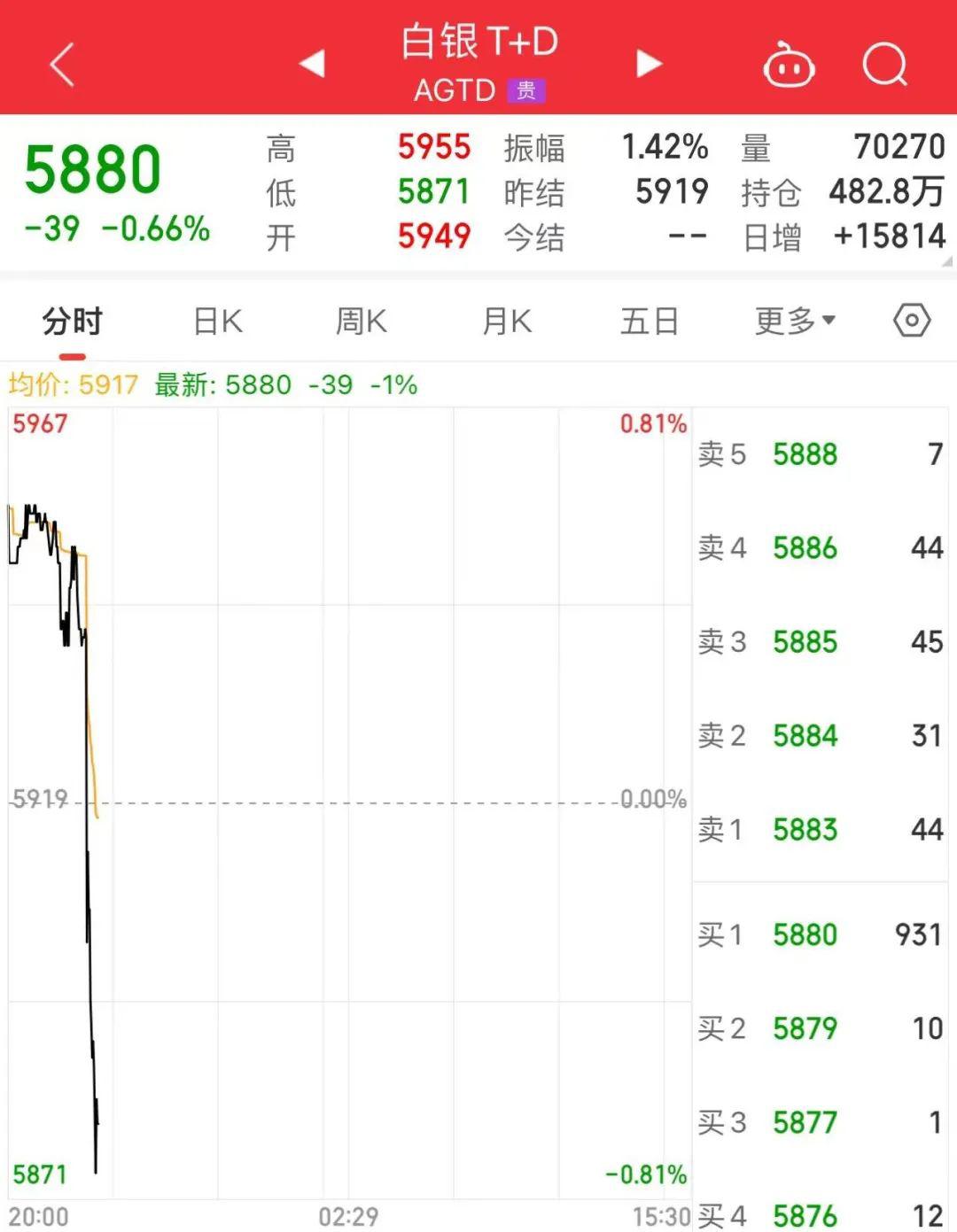Go back using the top-left arrow

click(x=62, y=65)
